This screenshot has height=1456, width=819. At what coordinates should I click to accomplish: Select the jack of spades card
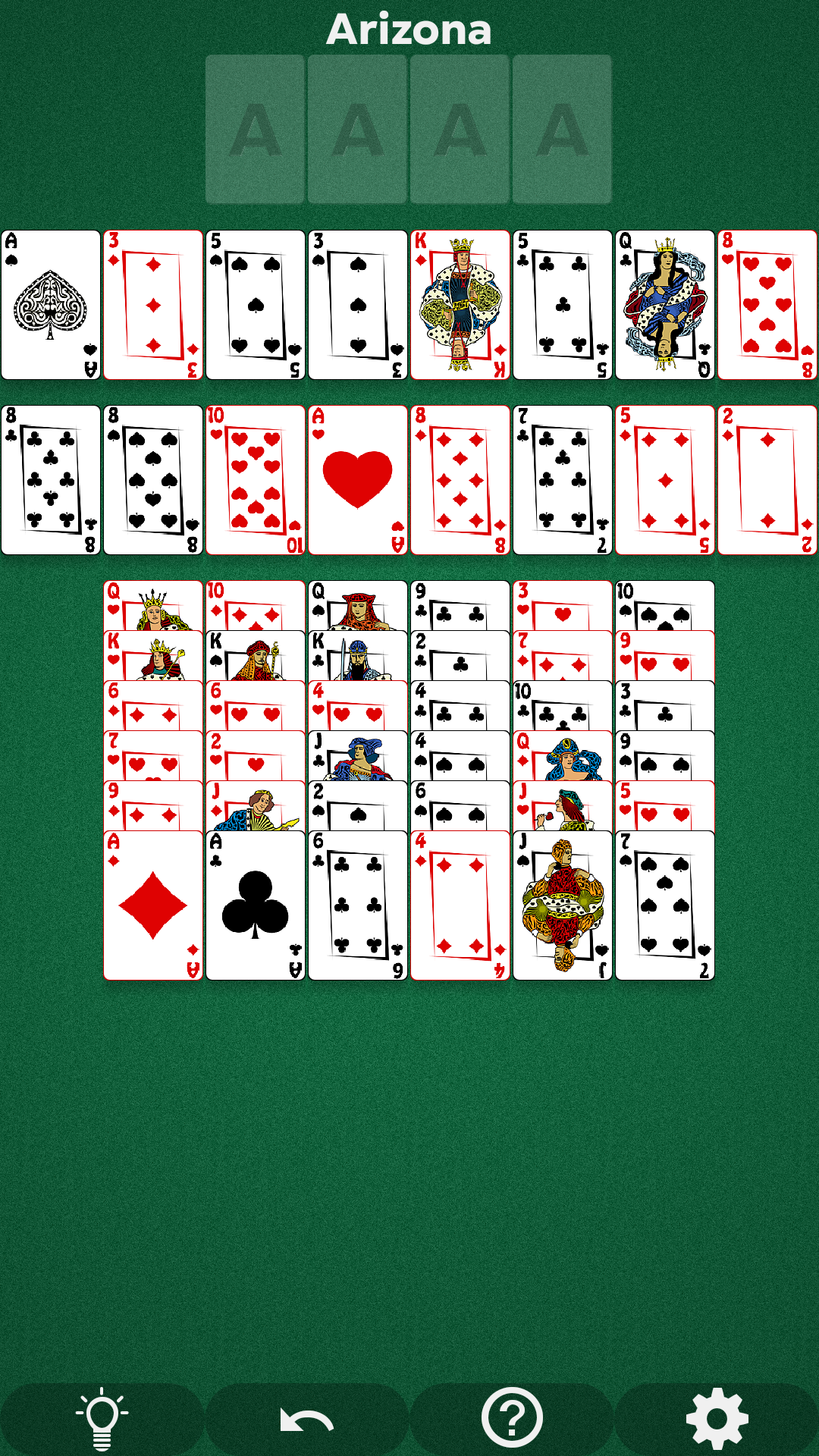pyautogui.click(x=563, y=905)
